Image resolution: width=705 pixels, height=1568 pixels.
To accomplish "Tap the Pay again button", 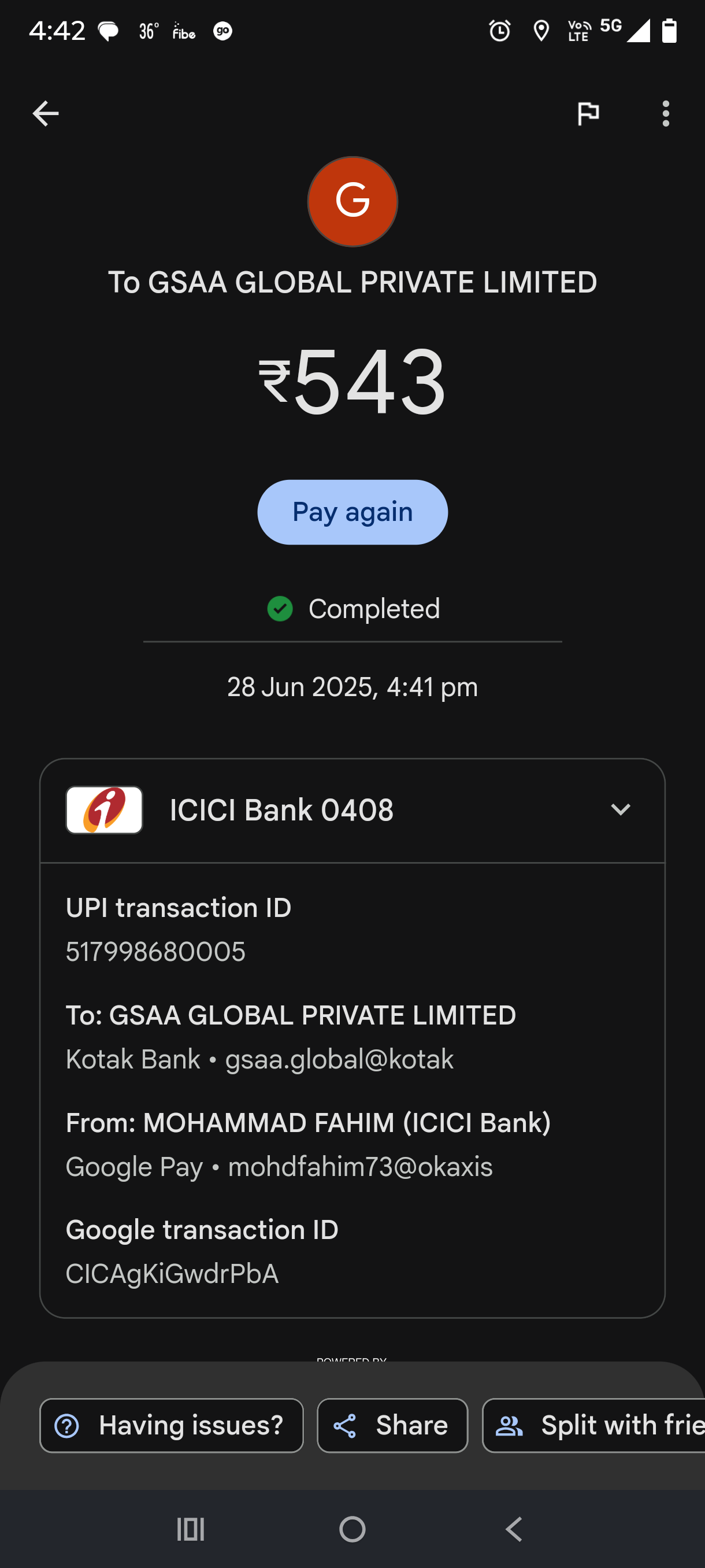I will 352,512.
